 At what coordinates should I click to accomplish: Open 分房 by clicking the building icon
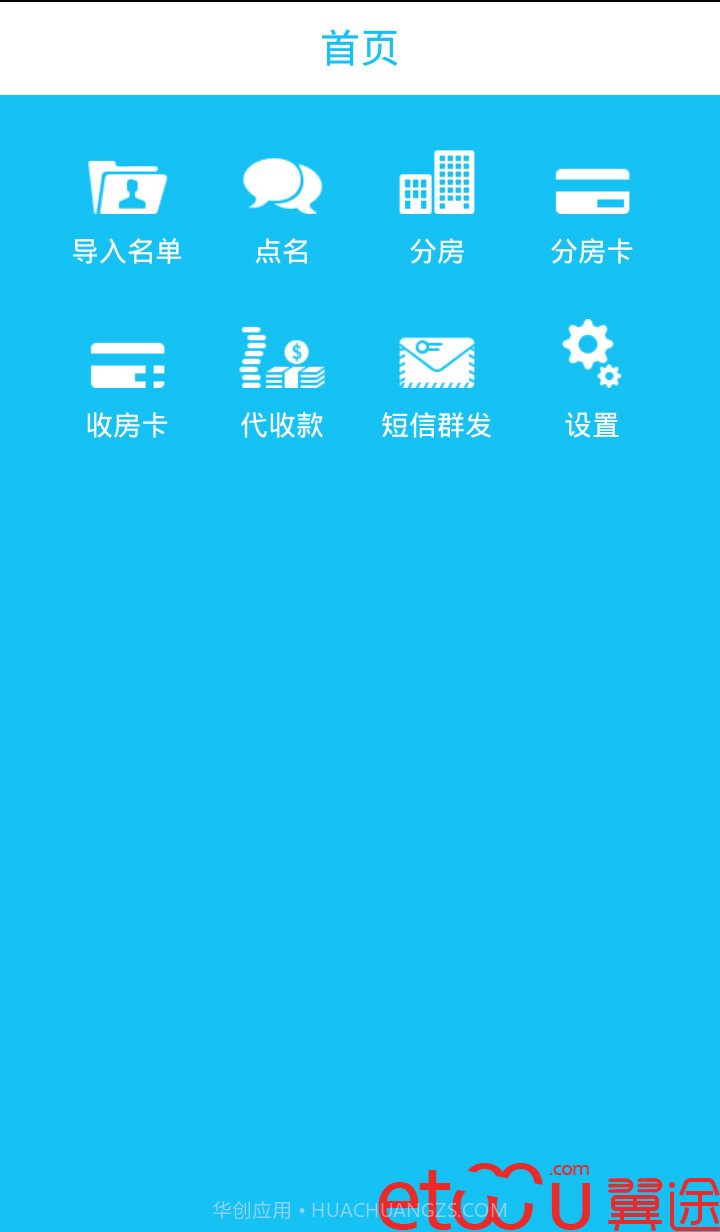pyautogui.click(x=437, y=183)
